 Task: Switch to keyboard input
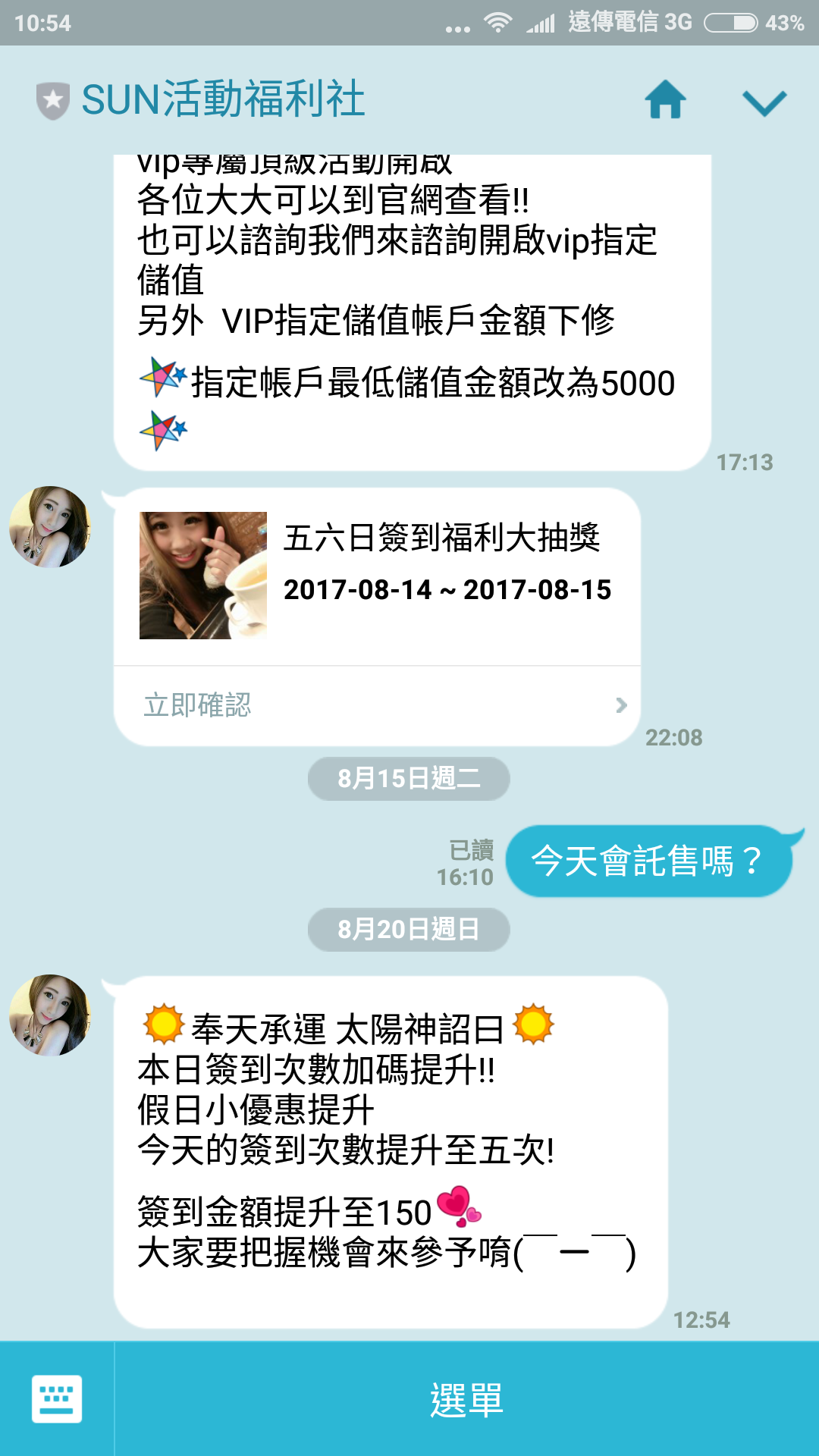[57, 1398]
